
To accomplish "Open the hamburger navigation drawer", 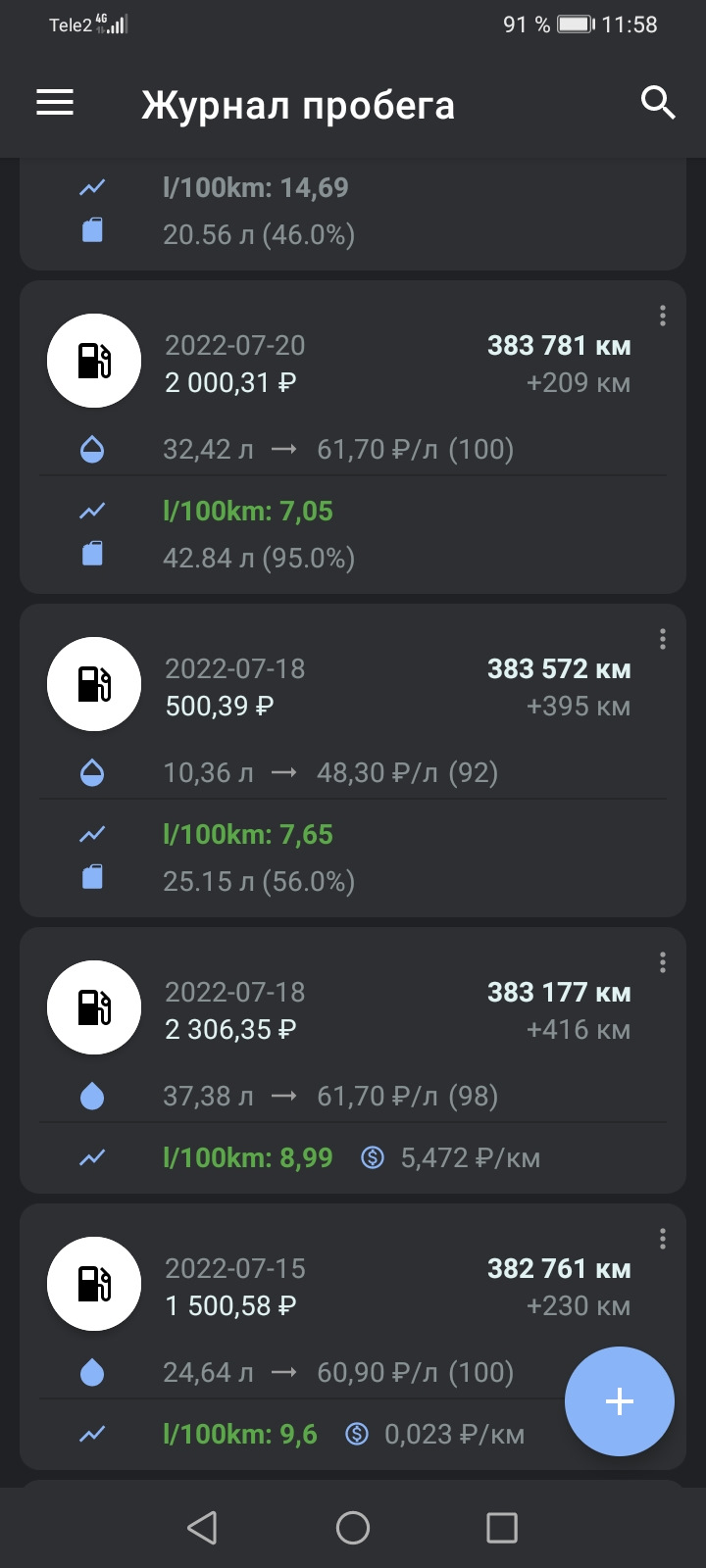I will pyautogui.click(x=55, y=103).
